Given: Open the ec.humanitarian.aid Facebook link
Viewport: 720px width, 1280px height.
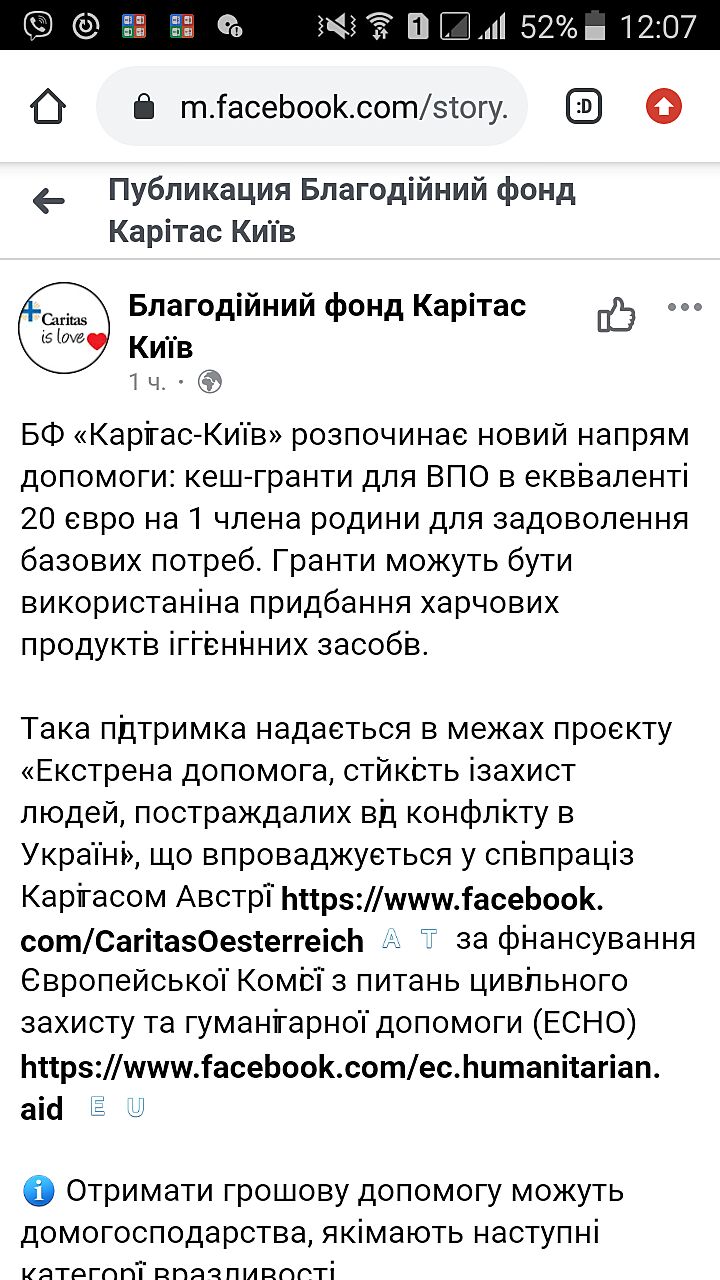Looking at the screenshot, I should (340, 1066).
